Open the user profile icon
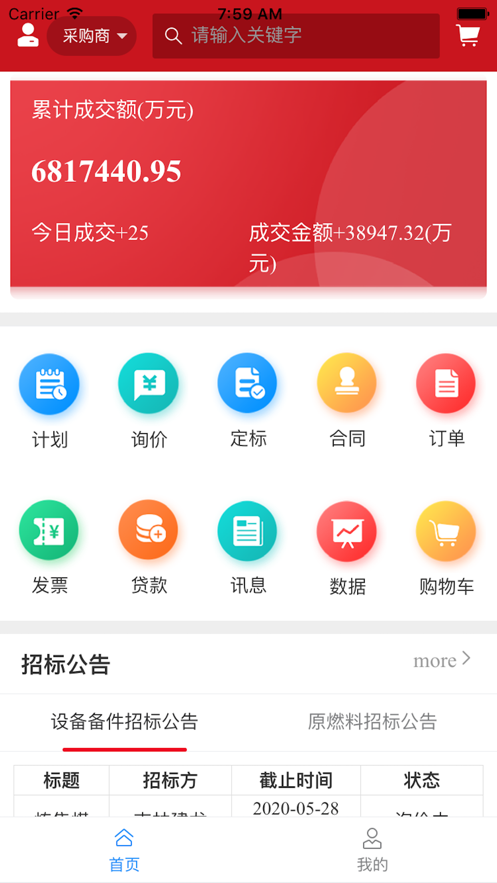The image size is (497, 883). (x=28, y=35)
